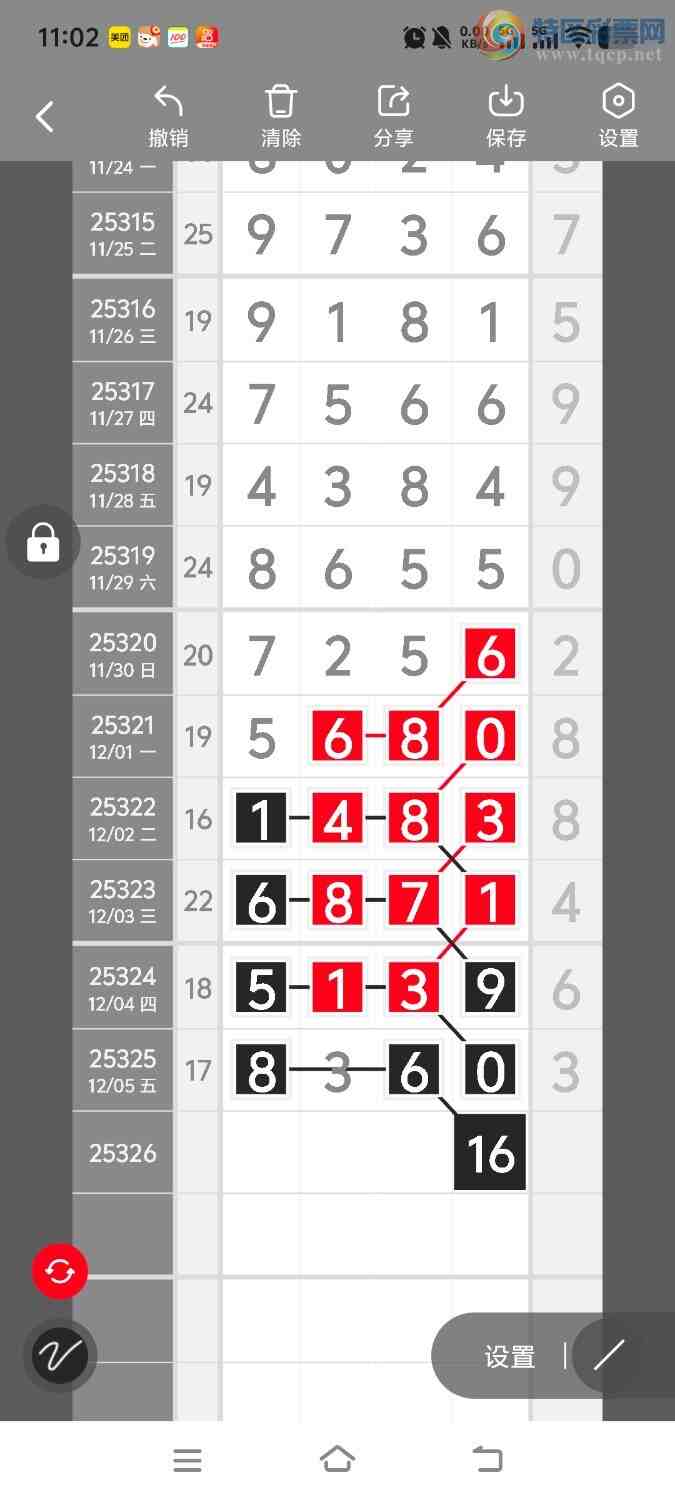Select the freehand curve drawing tool
Viewport: 675px width, 1500px height.
[x=60, y=1356]
